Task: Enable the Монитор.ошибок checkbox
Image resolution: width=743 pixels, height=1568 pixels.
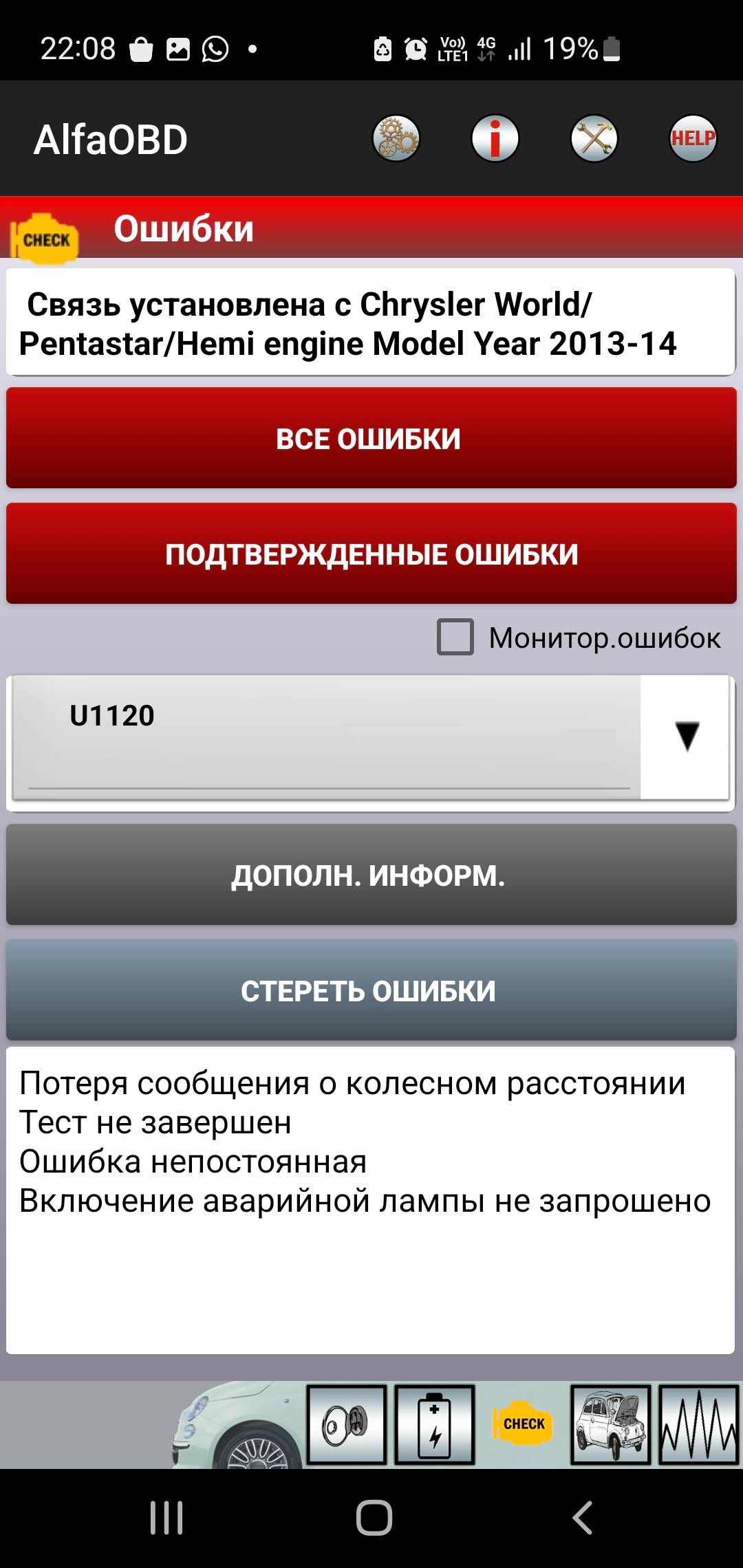Action: coord(455,637)
